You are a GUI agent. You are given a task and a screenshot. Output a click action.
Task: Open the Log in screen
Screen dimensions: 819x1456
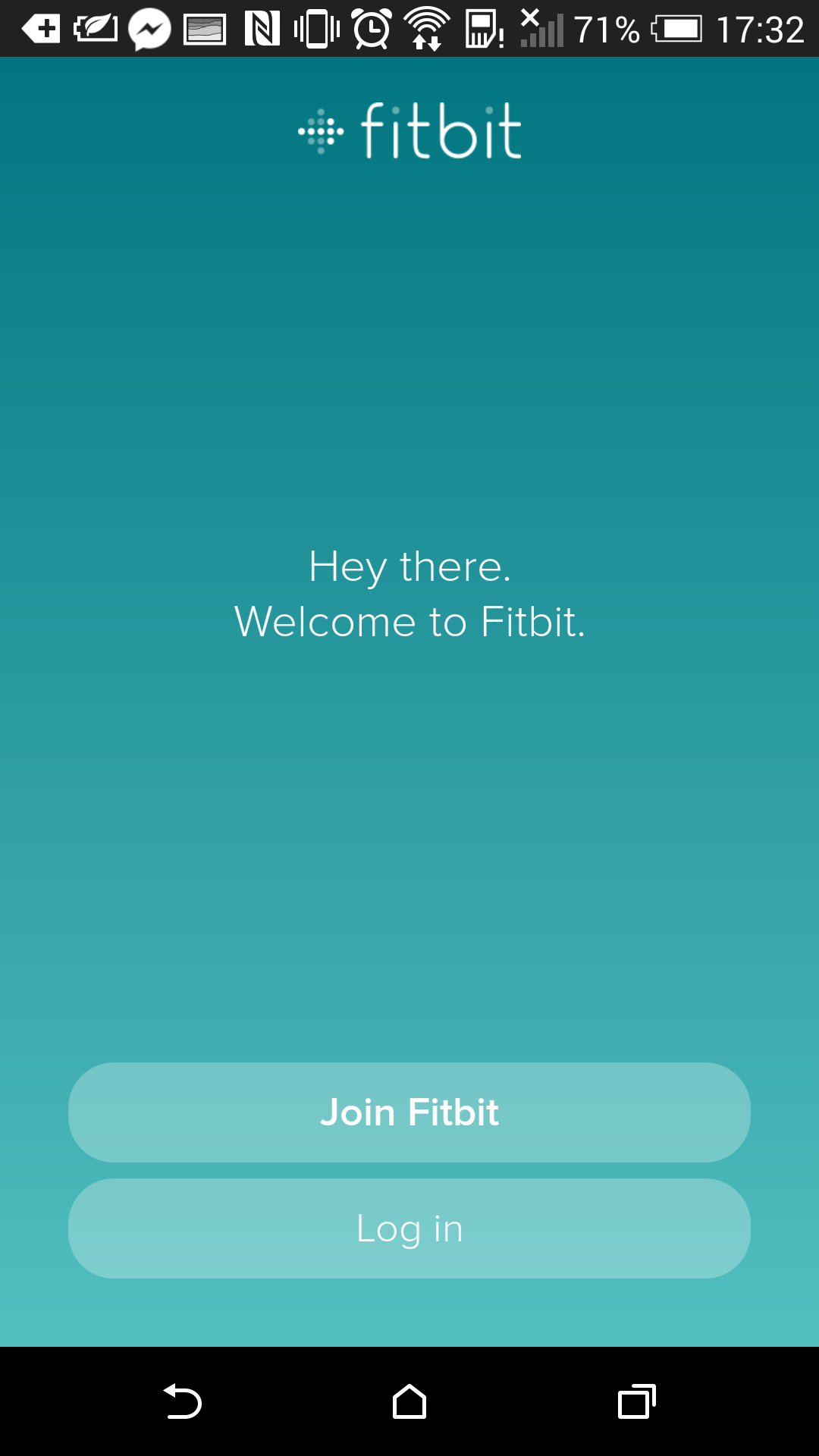tap(409, 1228)
